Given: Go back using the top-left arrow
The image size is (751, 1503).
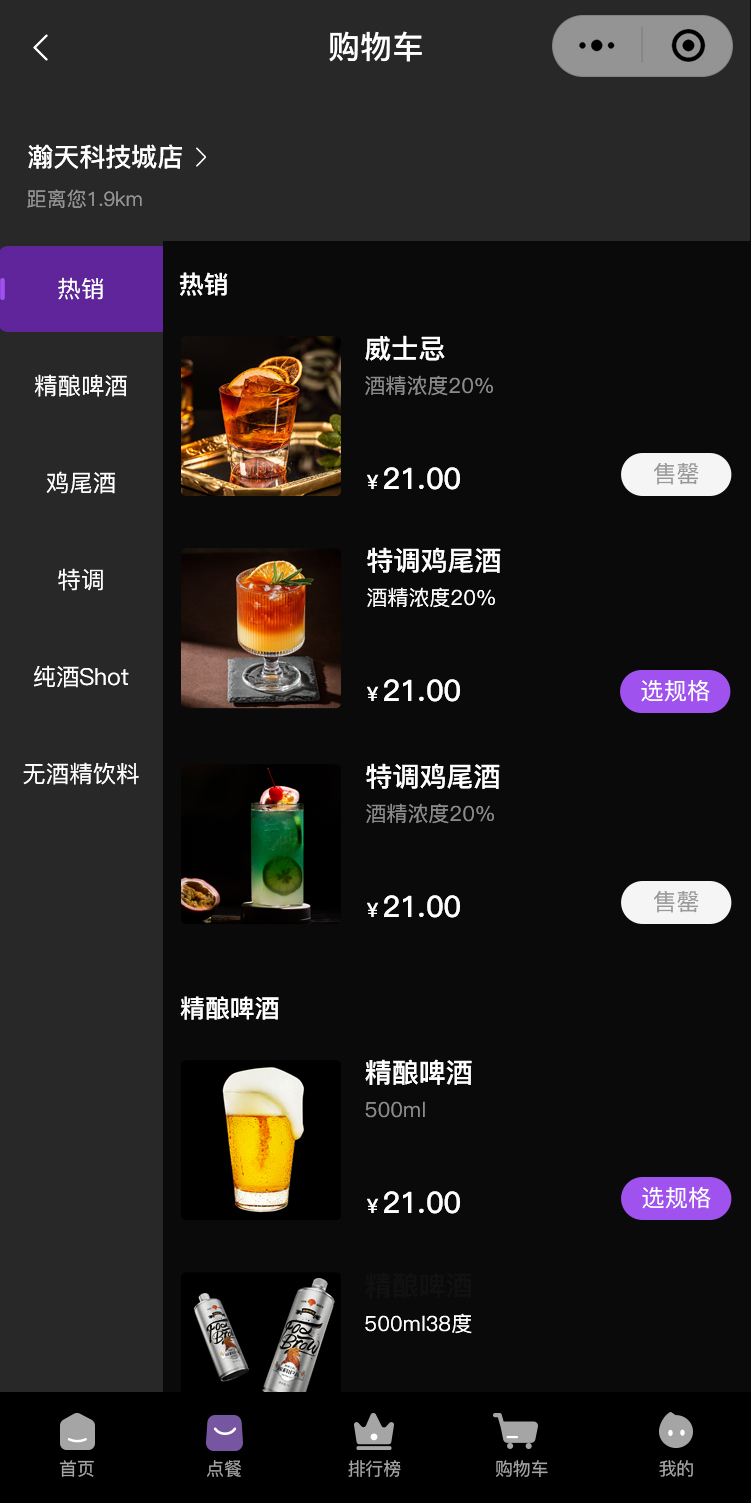Looking at the screenshot, I should [x=41, y=47].
